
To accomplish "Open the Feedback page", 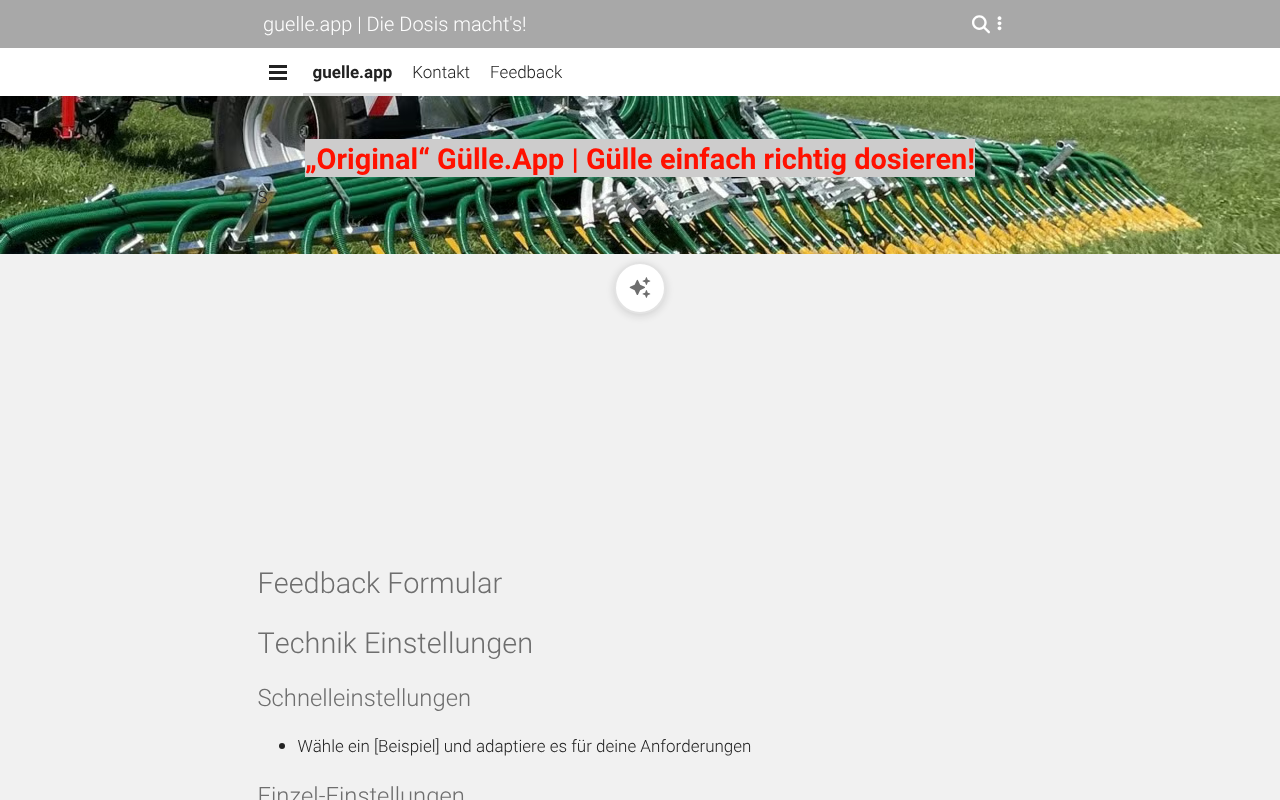I will click(526, 72).
